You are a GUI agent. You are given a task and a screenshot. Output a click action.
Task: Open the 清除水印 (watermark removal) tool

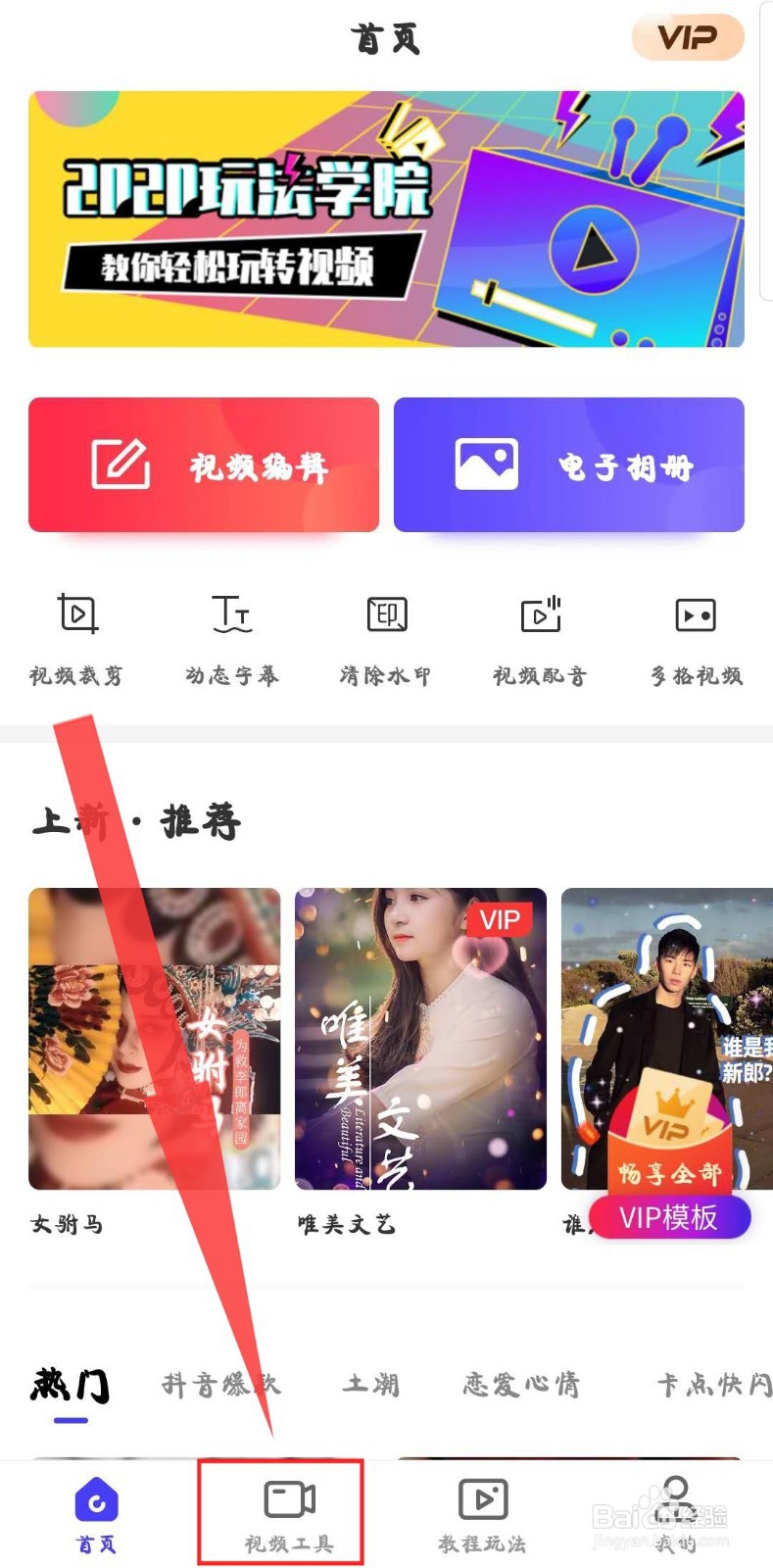point(384,637)
